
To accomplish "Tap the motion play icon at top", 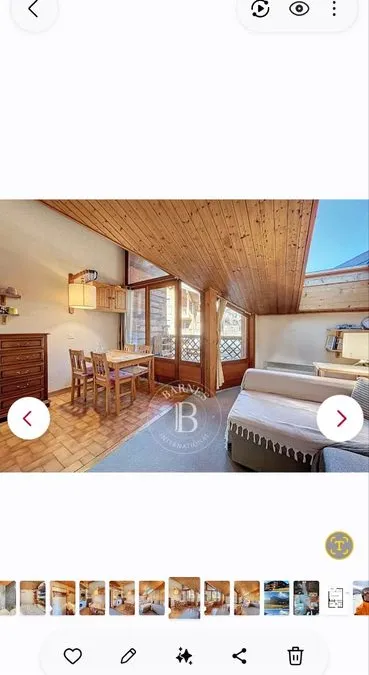I will point(260,9).
